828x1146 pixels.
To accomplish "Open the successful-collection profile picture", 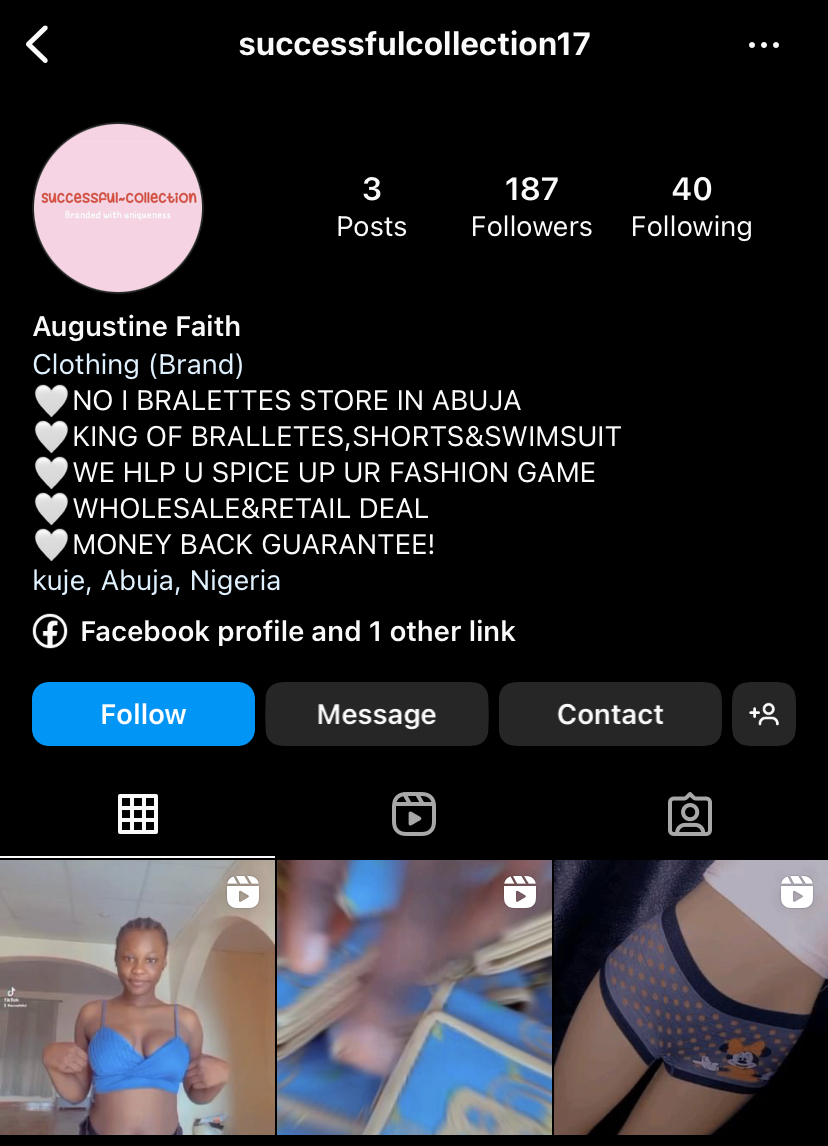I will click(118, 208).
